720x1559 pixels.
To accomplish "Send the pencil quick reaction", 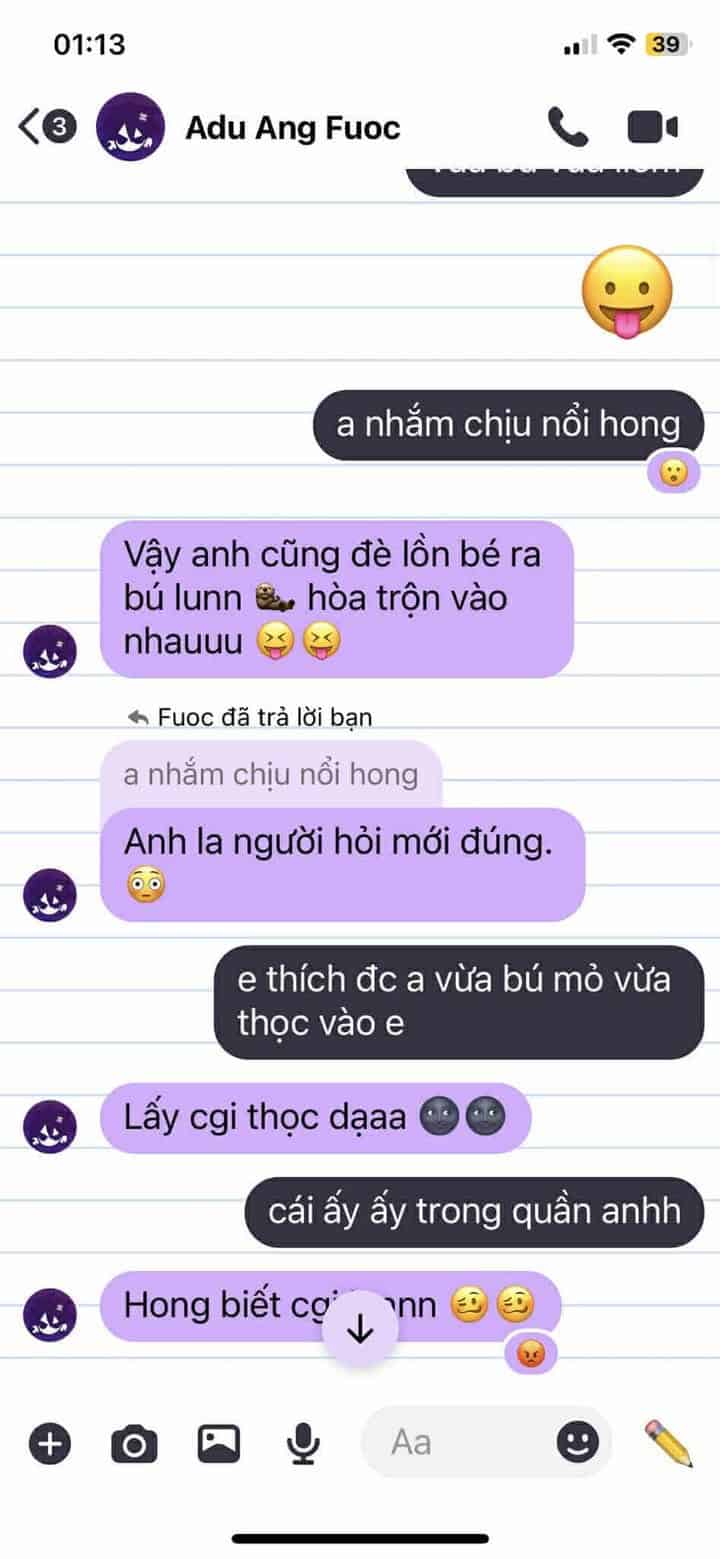I will pyautogui.click(x=668, y=1442).
